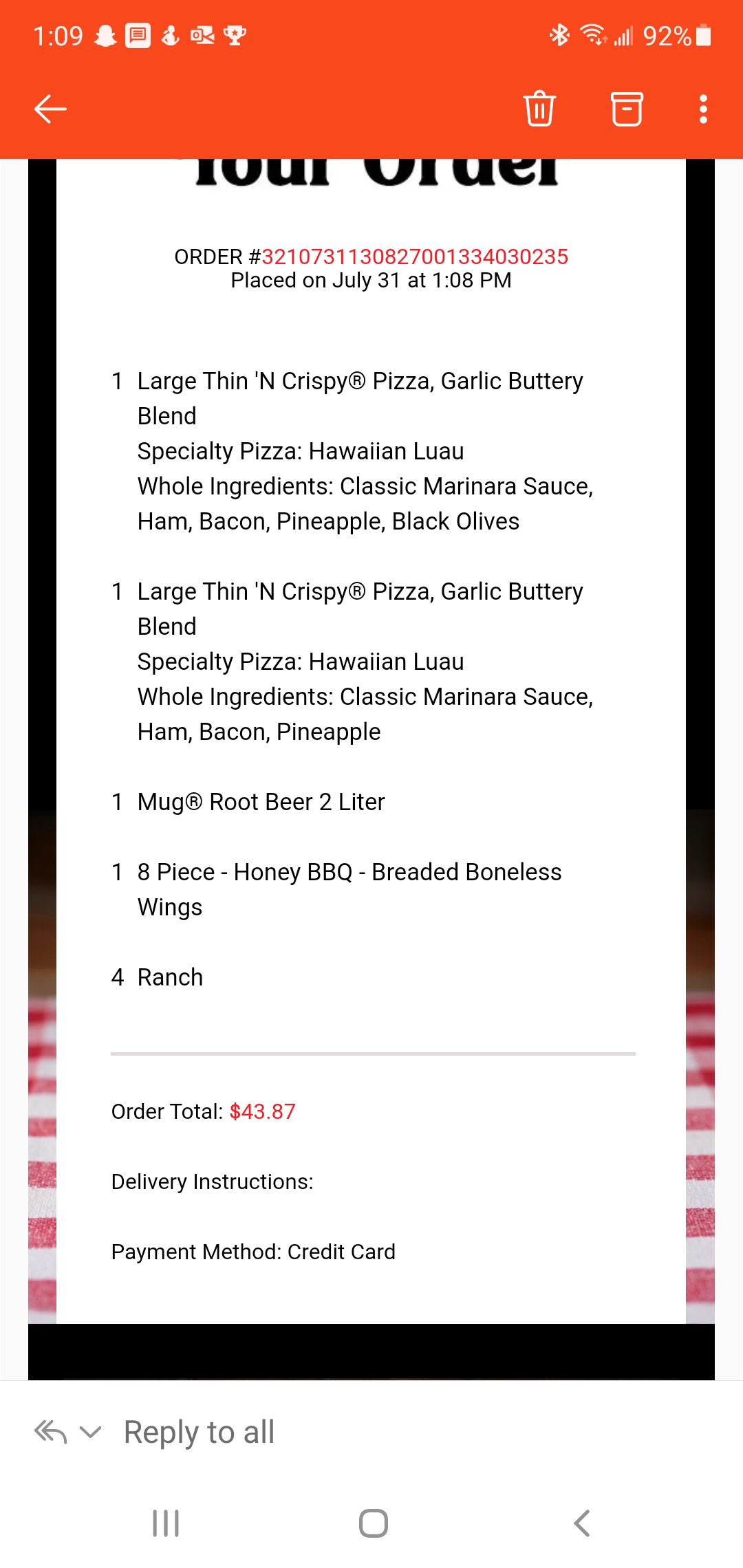Open the overflow menu

[702, 109]
